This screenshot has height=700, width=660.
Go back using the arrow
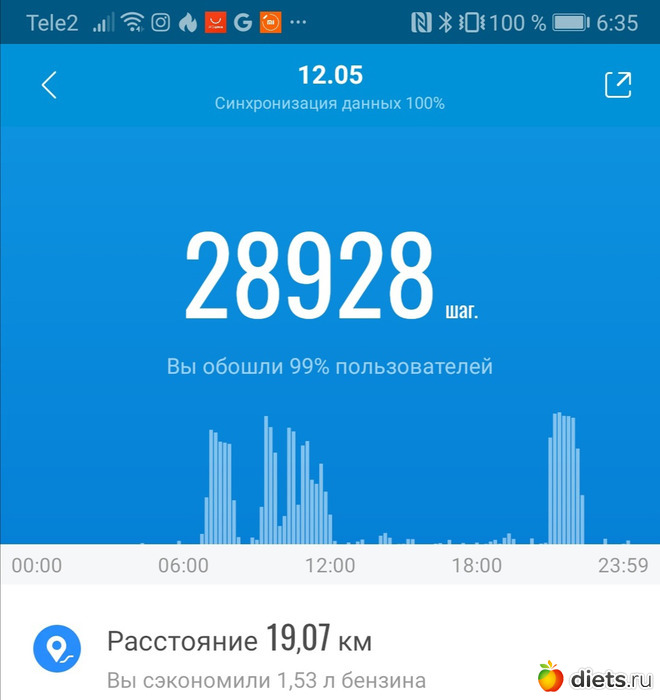point(48,86)
